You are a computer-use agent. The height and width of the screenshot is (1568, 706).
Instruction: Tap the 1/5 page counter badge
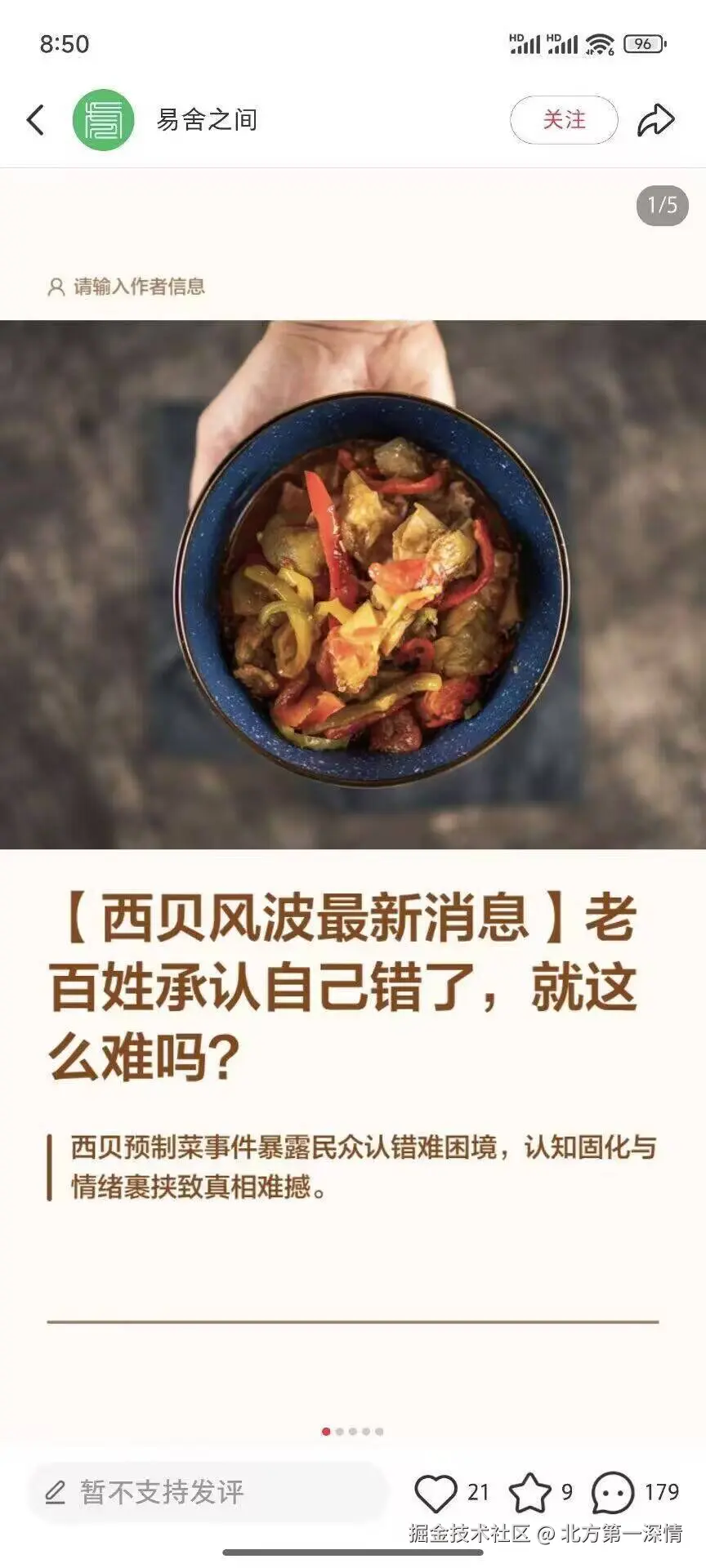tap(659, 207)
